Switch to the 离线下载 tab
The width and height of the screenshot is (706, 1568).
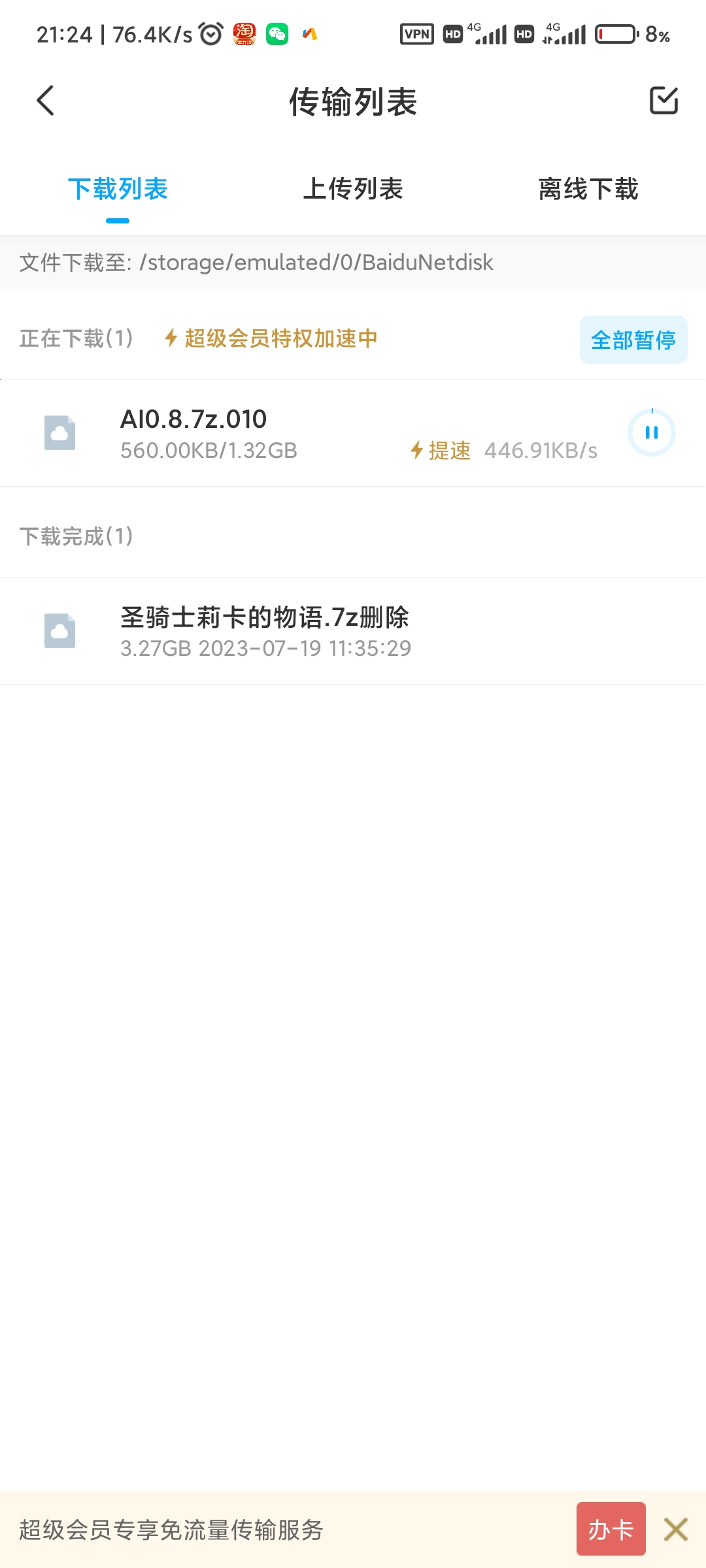pyautogui.click(x=588, y=189)
